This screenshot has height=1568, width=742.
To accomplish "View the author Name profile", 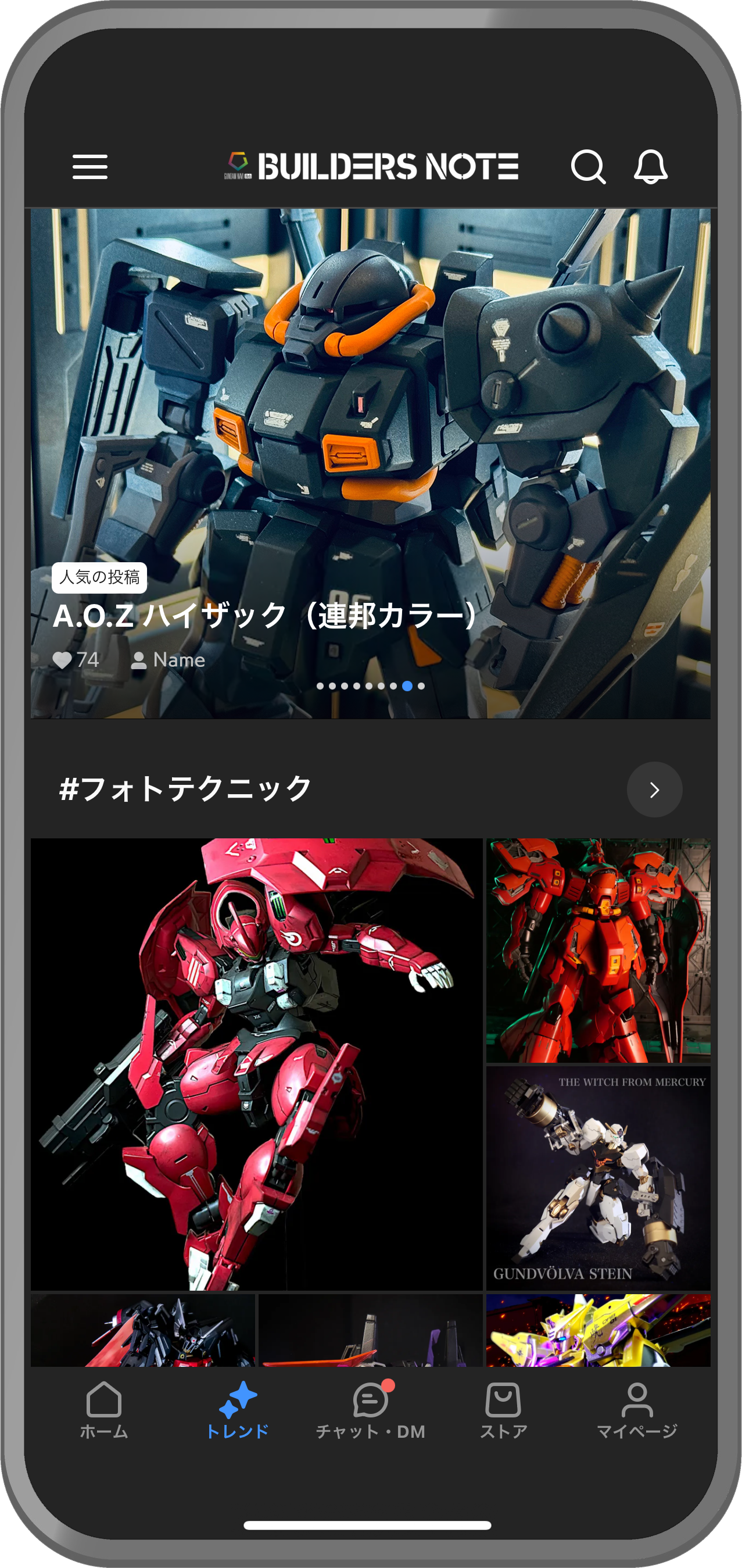I will pyautogui.click(x=169, y=660).
